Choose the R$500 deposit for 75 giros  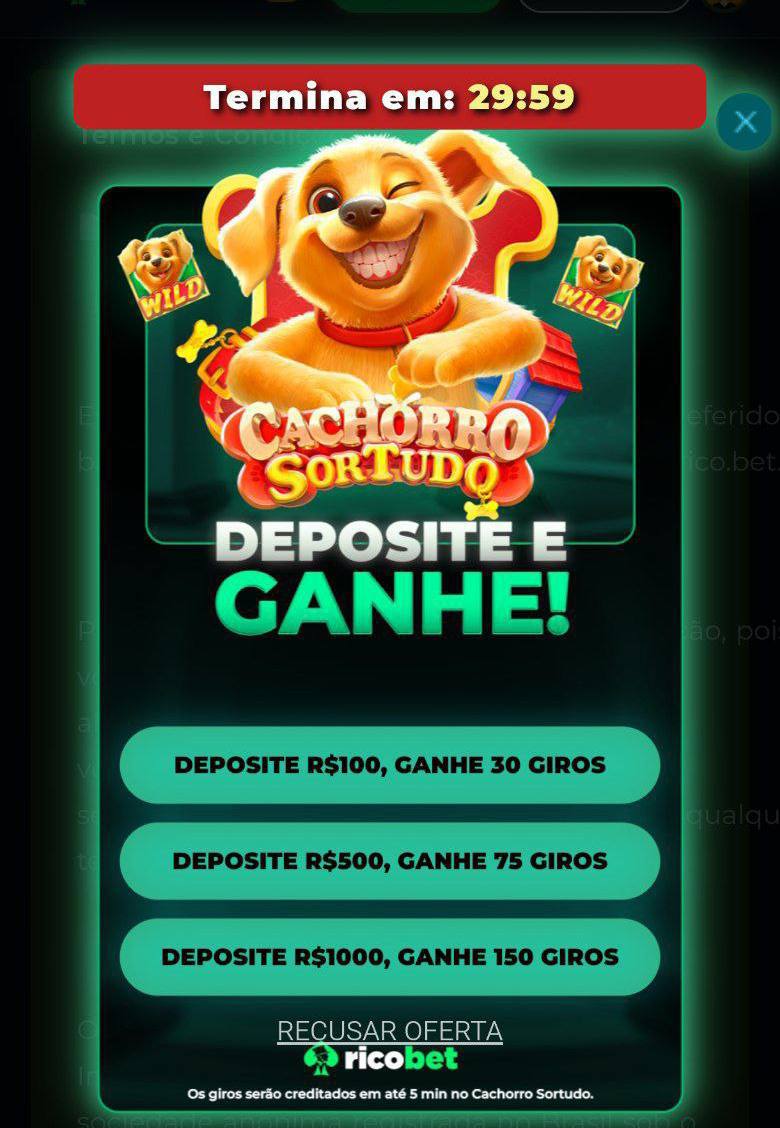point(389,861)
